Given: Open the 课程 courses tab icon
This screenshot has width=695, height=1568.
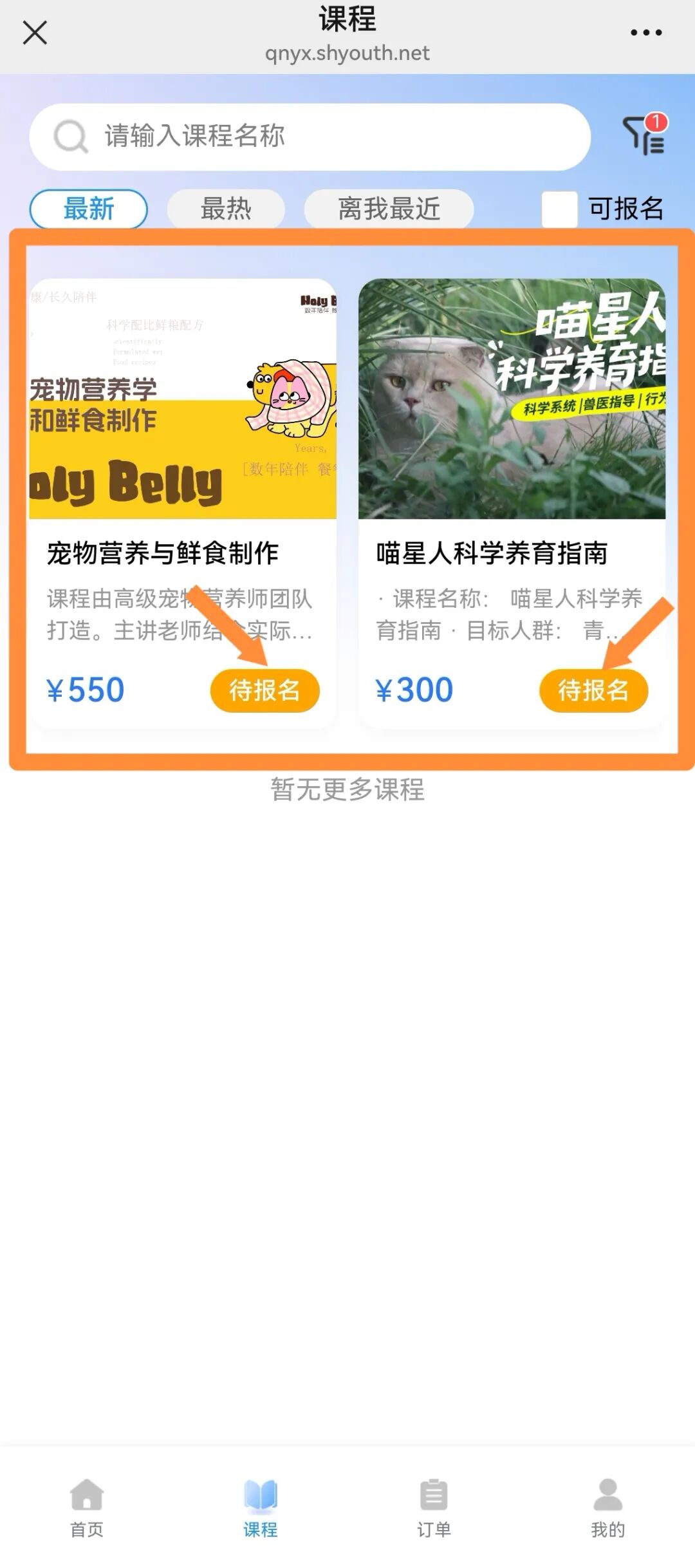Looking at the screenshot, I should click(x=259, y=1494).
